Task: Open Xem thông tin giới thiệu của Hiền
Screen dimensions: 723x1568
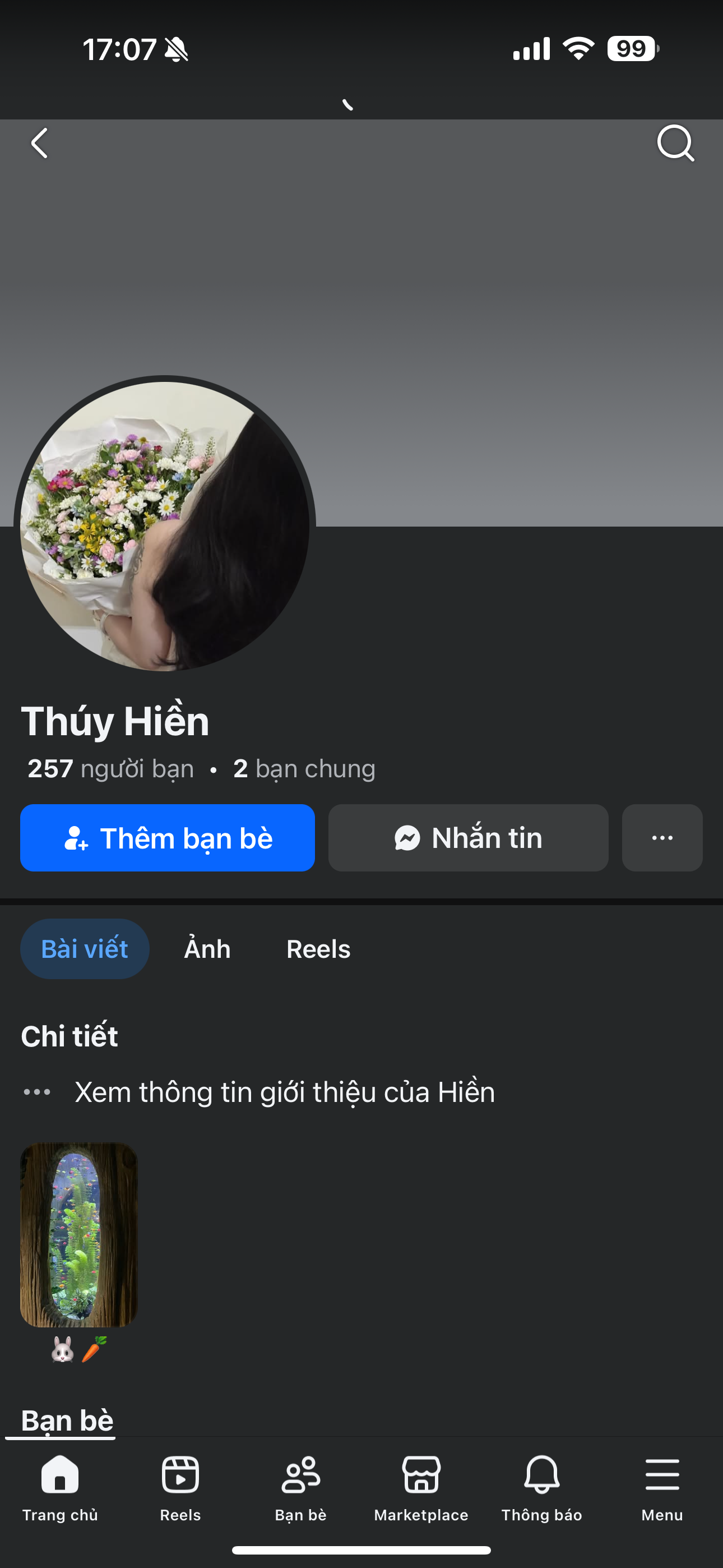Action: coord(284,1092)
